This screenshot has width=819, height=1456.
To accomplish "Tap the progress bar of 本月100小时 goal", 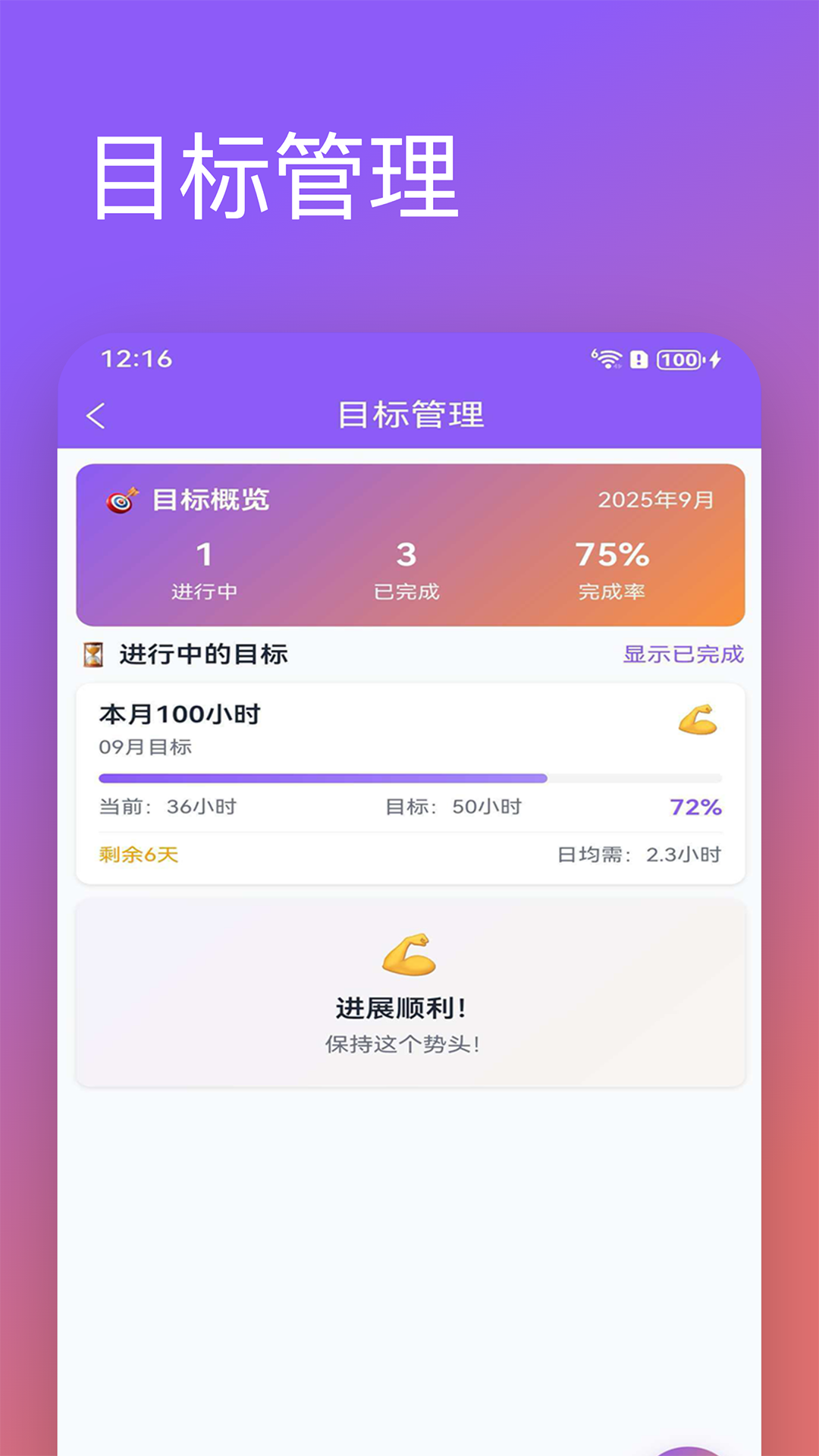I will [x=409, y=777].
